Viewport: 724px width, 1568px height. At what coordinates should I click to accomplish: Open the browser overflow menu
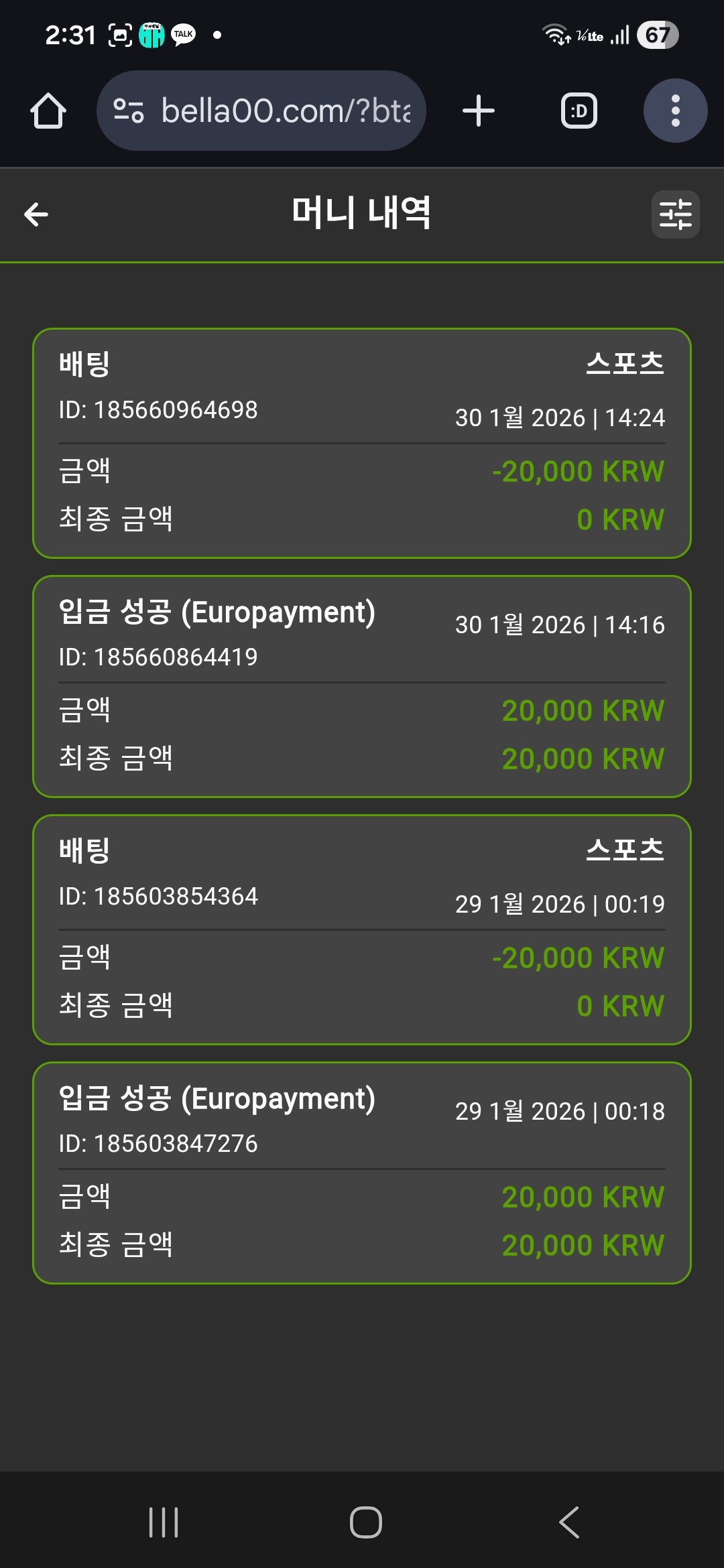point(675,111)
